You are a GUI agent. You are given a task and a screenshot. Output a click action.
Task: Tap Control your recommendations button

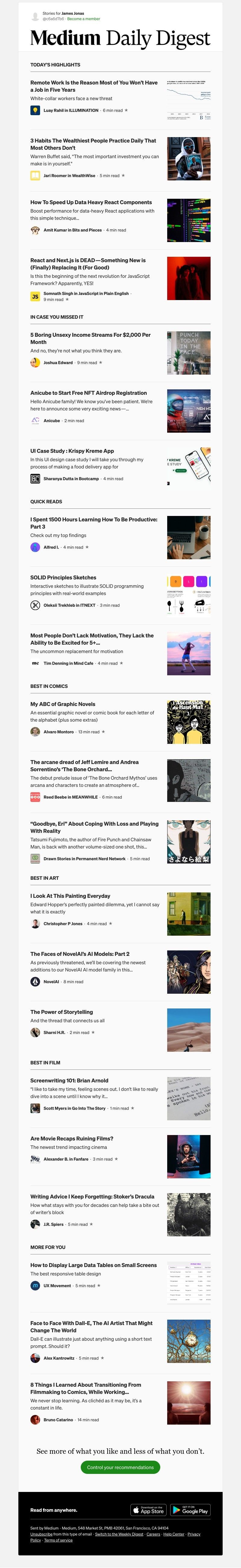(x=120, y=1467)
